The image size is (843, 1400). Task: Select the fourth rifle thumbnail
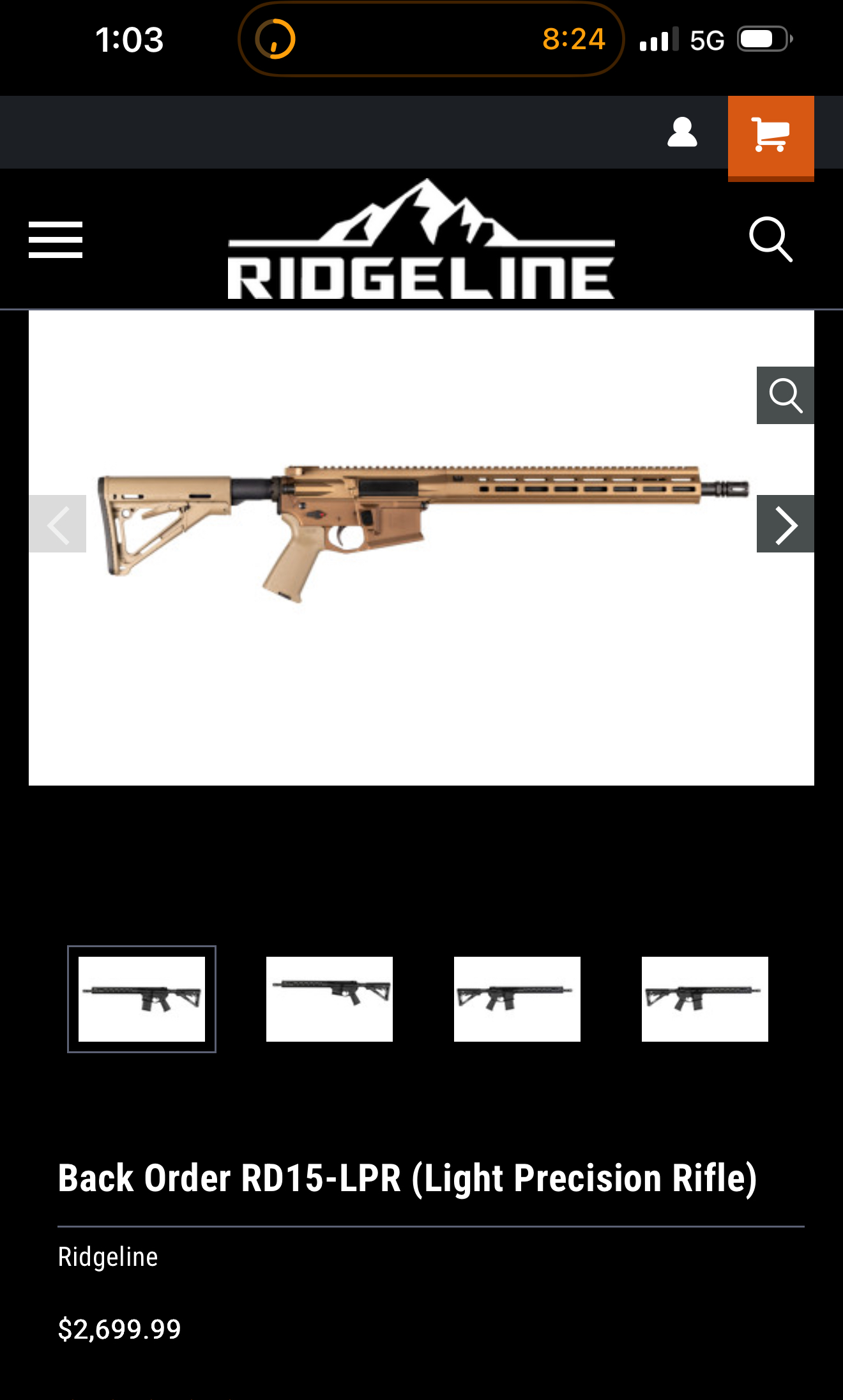click(705, 999)
